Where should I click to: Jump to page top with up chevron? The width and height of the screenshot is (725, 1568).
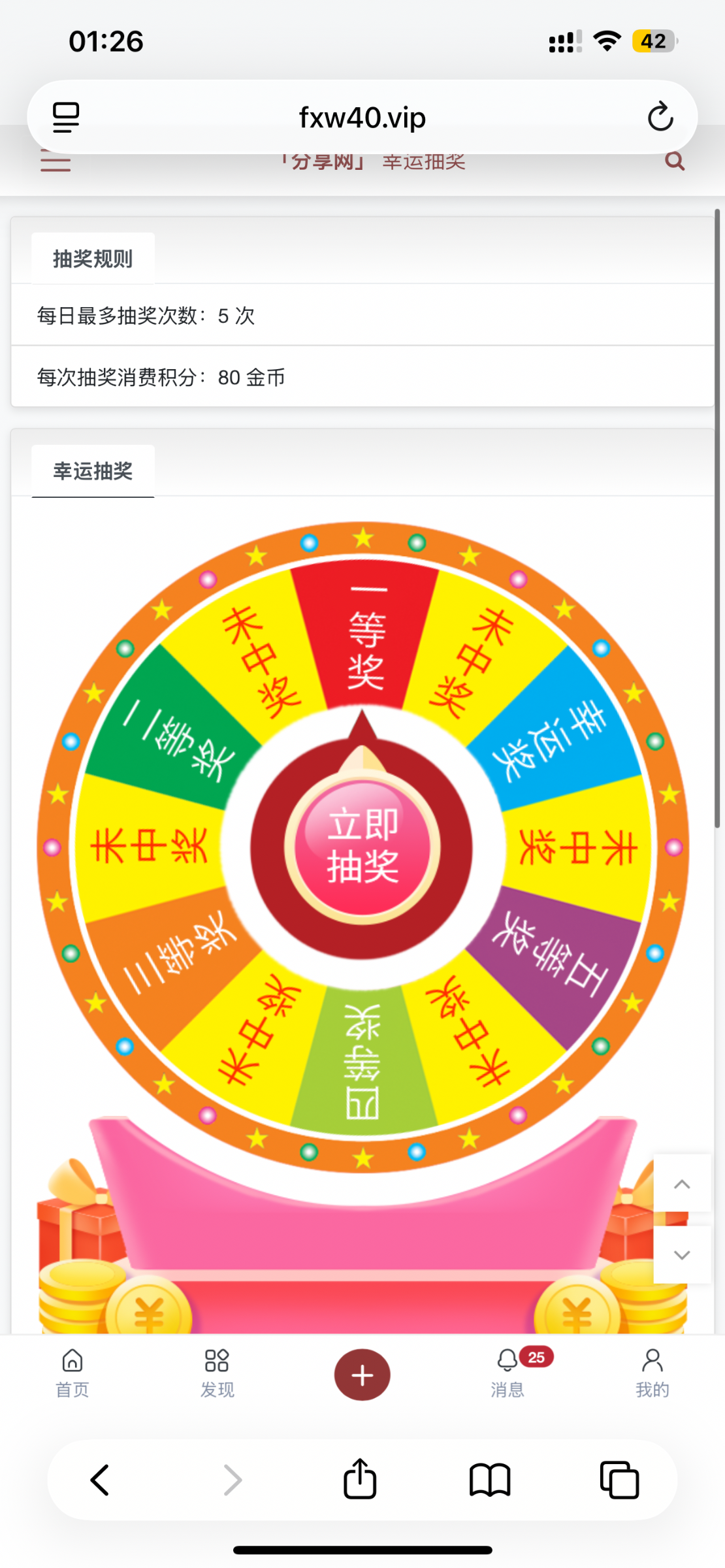click(x=682, y=1184)
